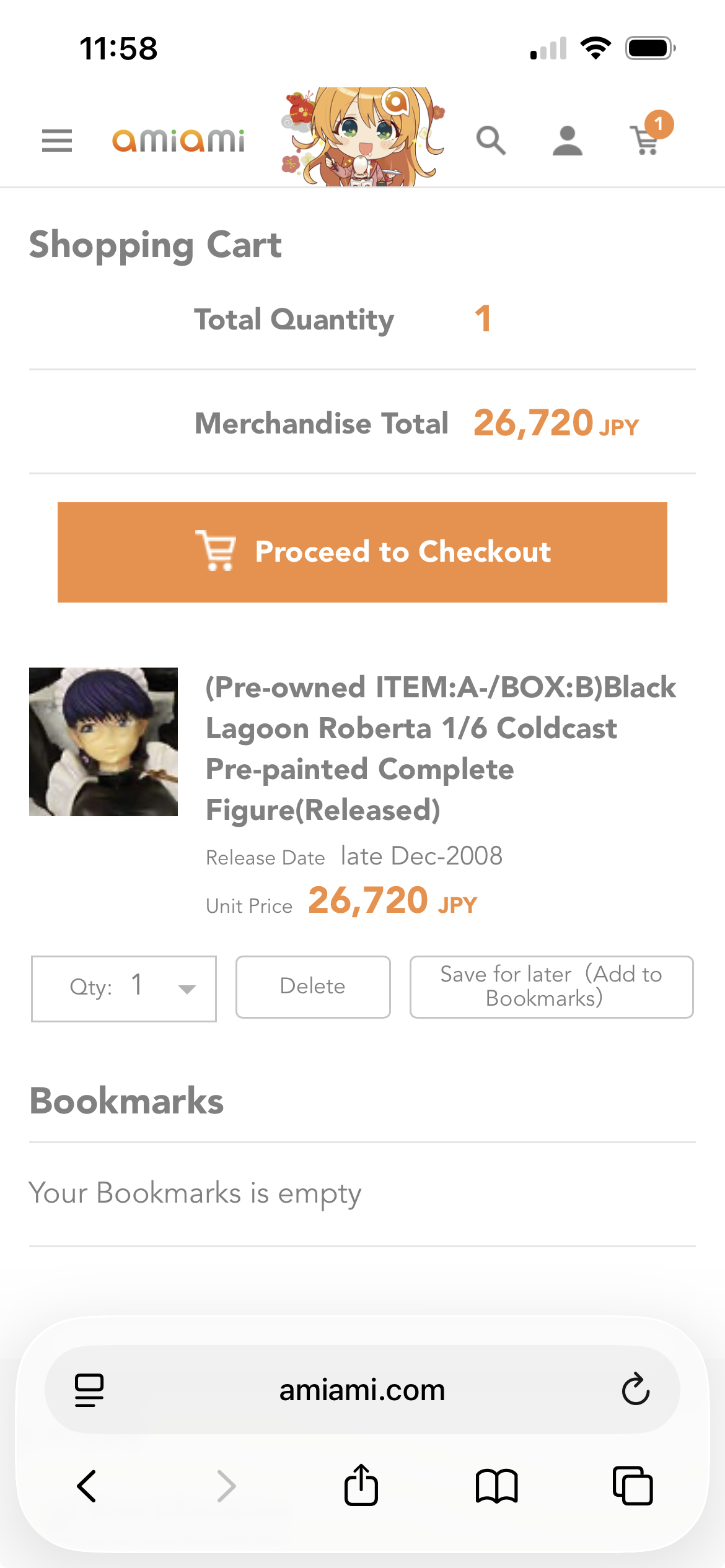
Task: Show open browser tabs
Action: click(x=633, y=1486)
